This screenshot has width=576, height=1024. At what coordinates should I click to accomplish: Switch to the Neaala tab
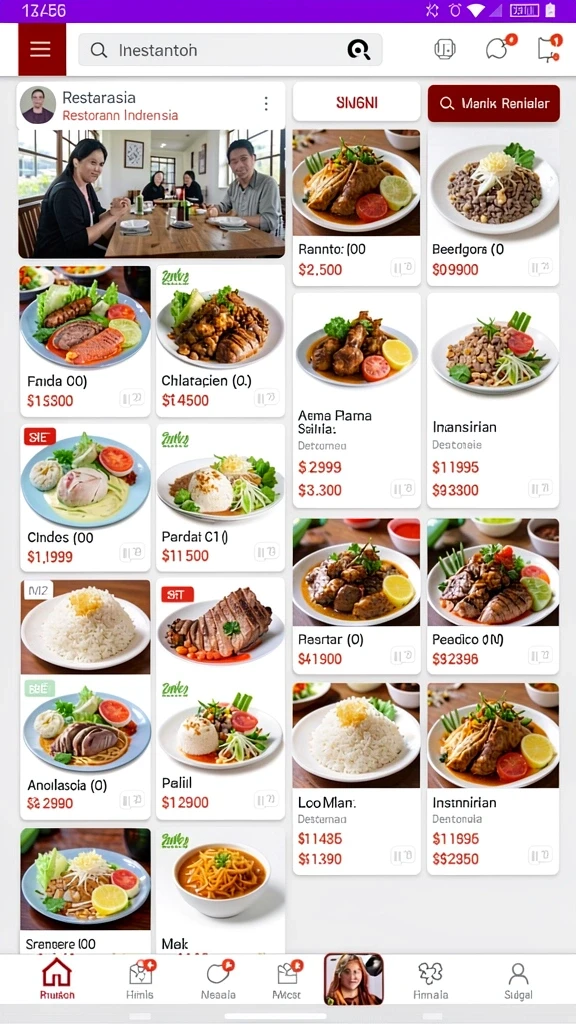(218, 981)
